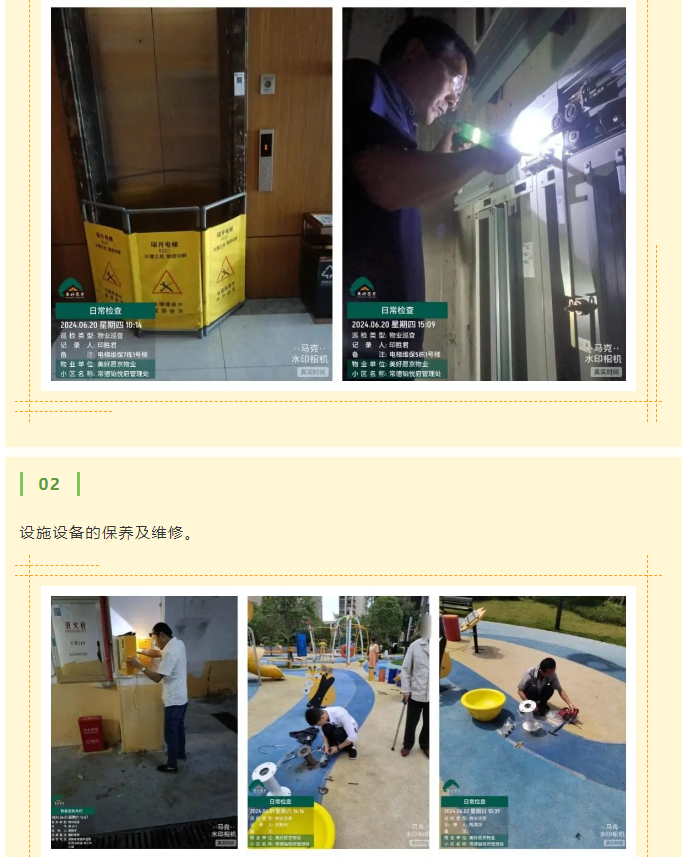This screenshot has width=687, height=857.
Task: Open the playground repair photo with crutch
Action: point(338,722)
